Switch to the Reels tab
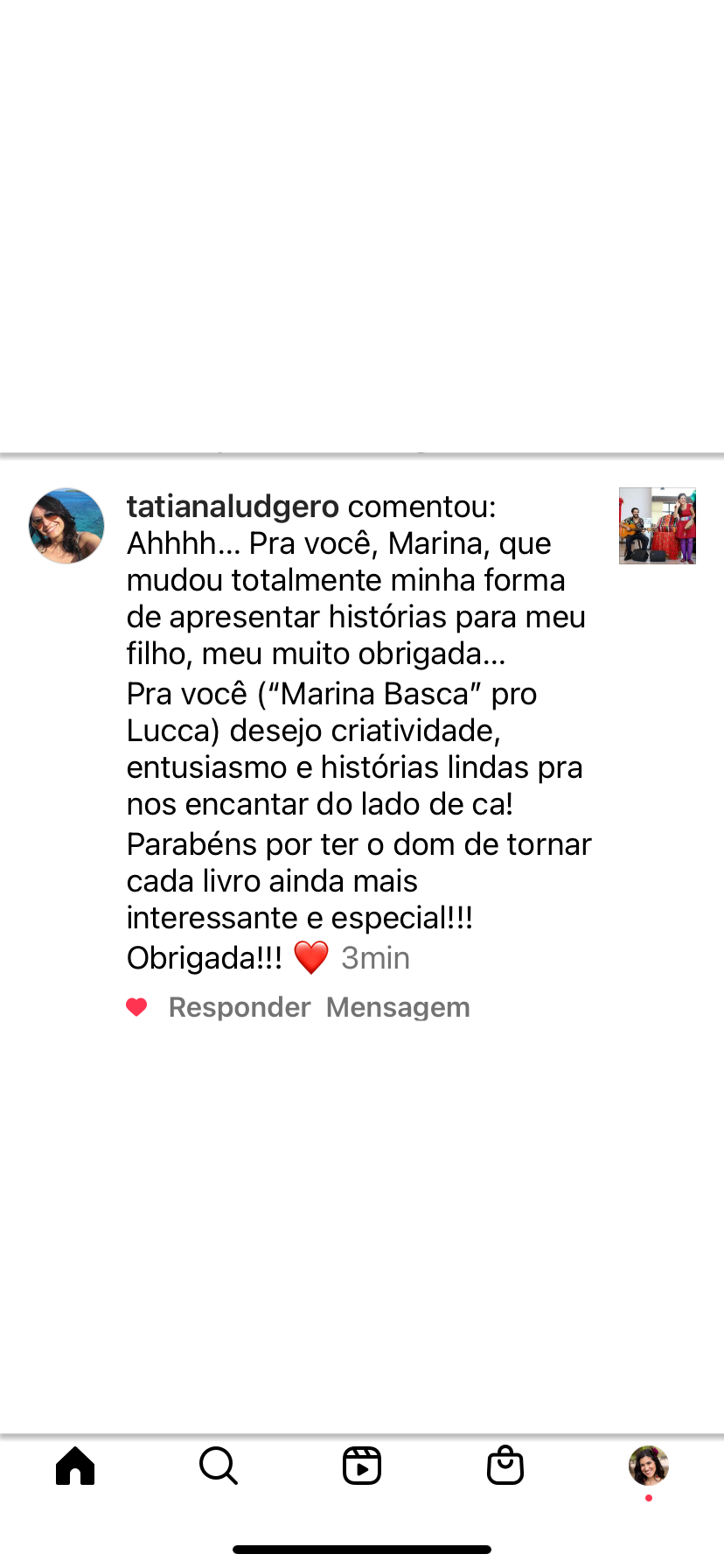The height and width of the screenshot is (1568, 724). click(x=362, y=1466)
